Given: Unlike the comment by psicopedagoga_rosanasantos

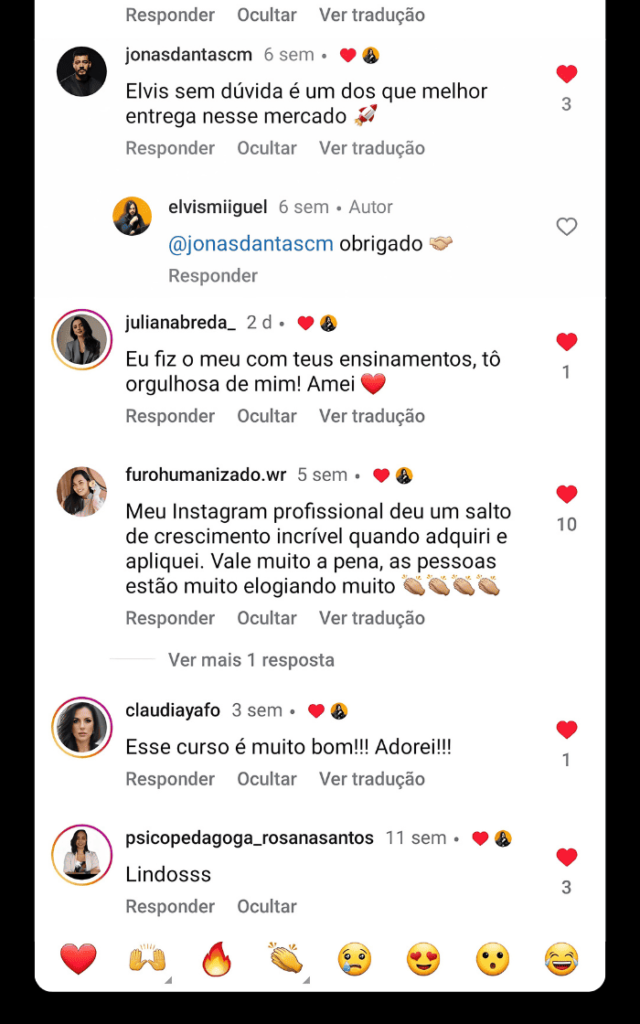Looking at the screenshot, I should (566, 857).
